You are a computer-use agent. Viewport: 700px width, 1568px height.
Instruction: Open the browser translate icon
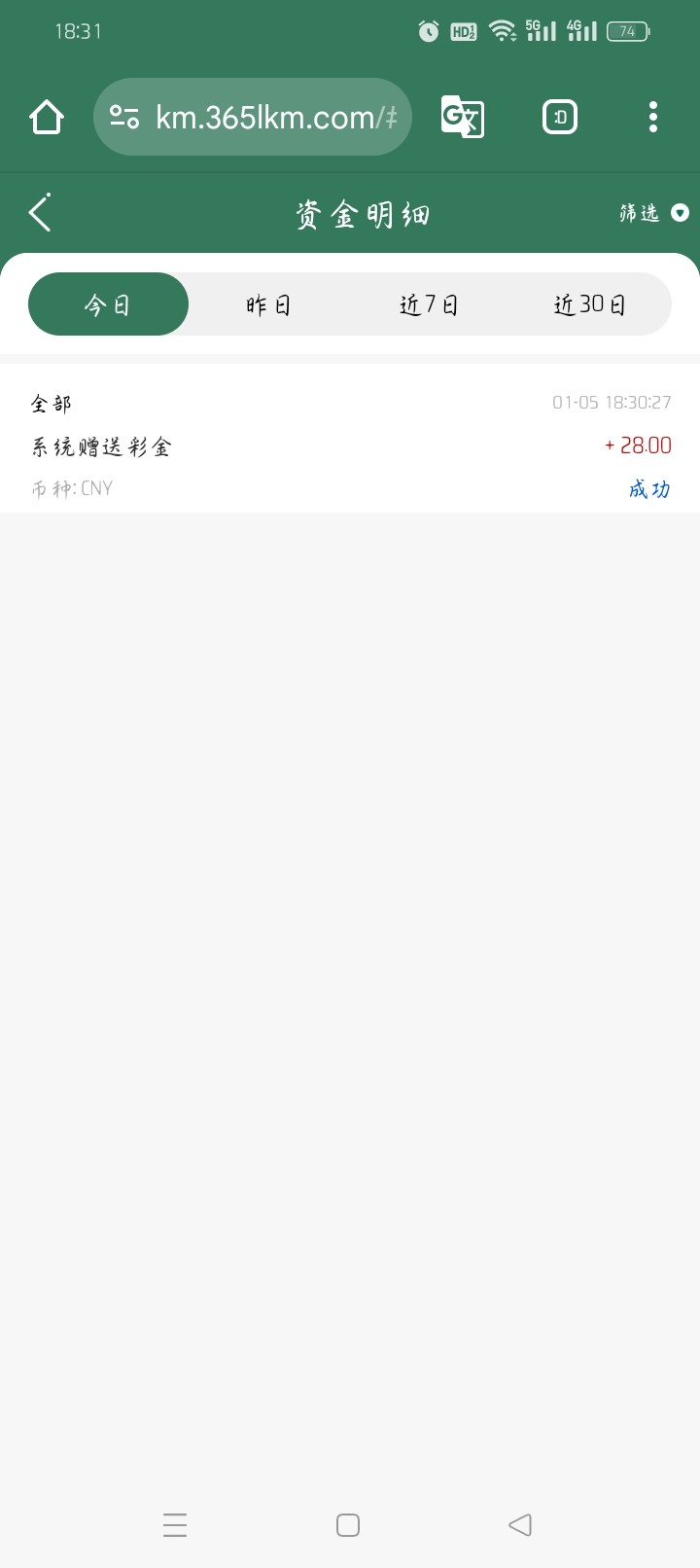(462, 118)
